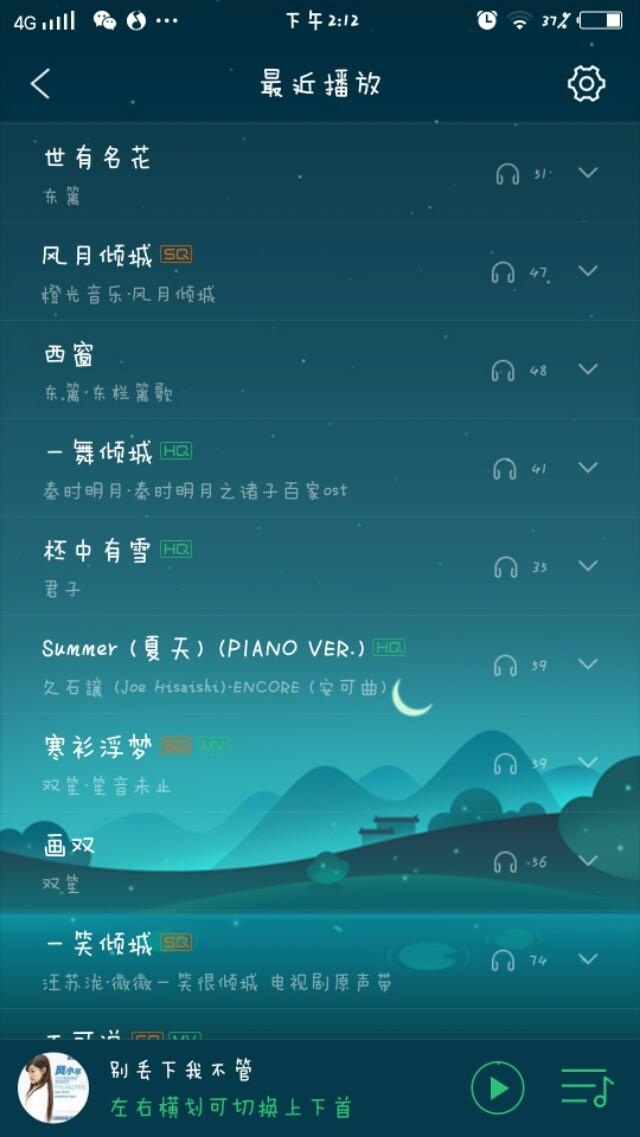Image resolution: width=640 pixels, height=1137 pixels.
Task: Expand options for 风月倾城
Action: point(588,270)
